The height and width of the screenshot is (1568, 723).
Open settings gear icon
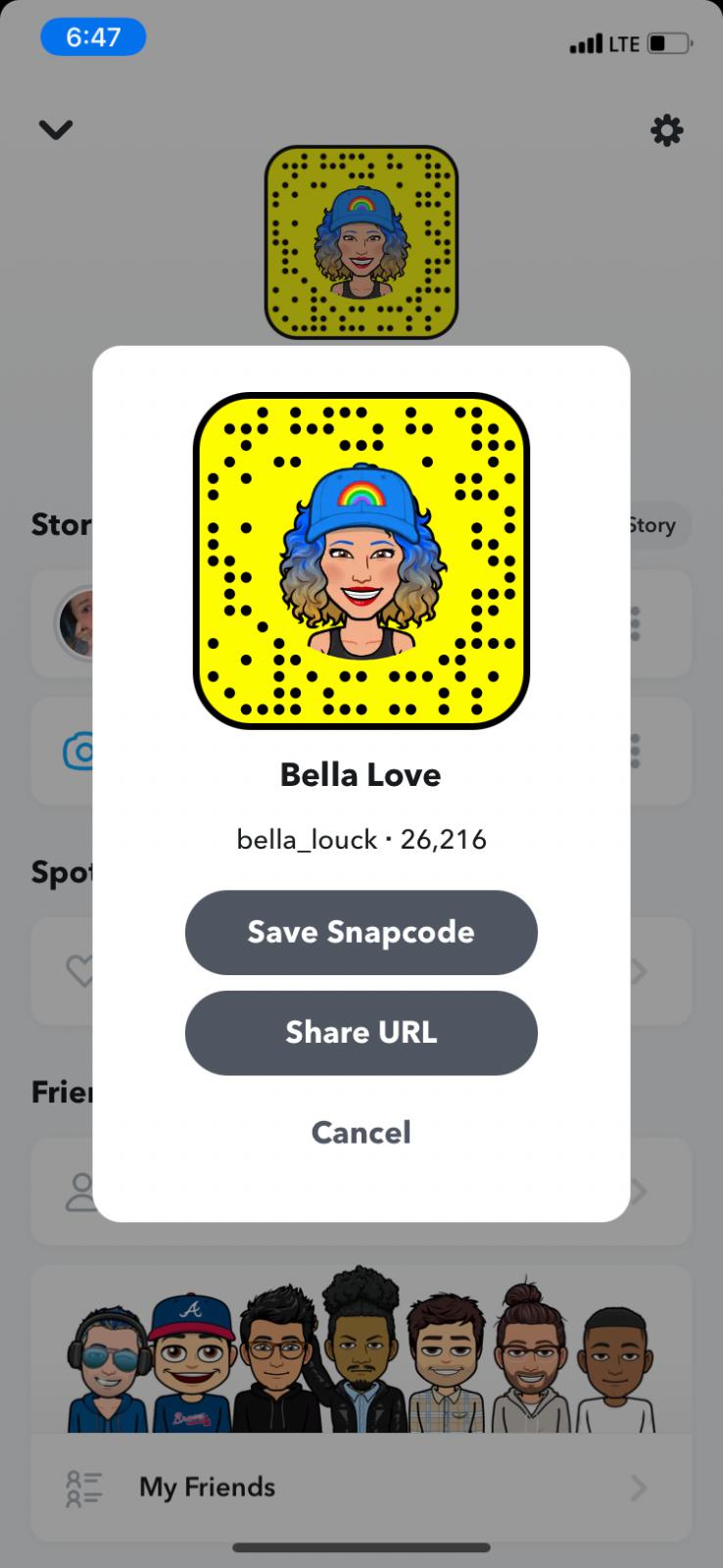(x=666, y=130)
